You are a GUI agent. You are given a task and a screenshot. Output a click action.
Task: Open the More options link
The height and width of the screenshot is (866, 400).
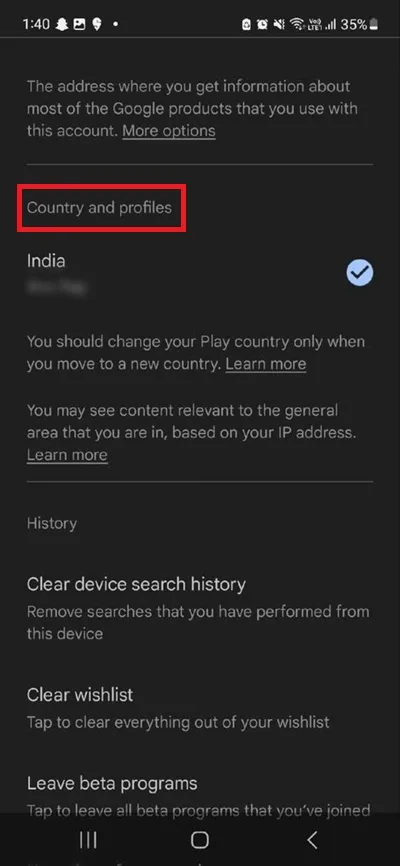pyautogui.click(x=169, y=131)
